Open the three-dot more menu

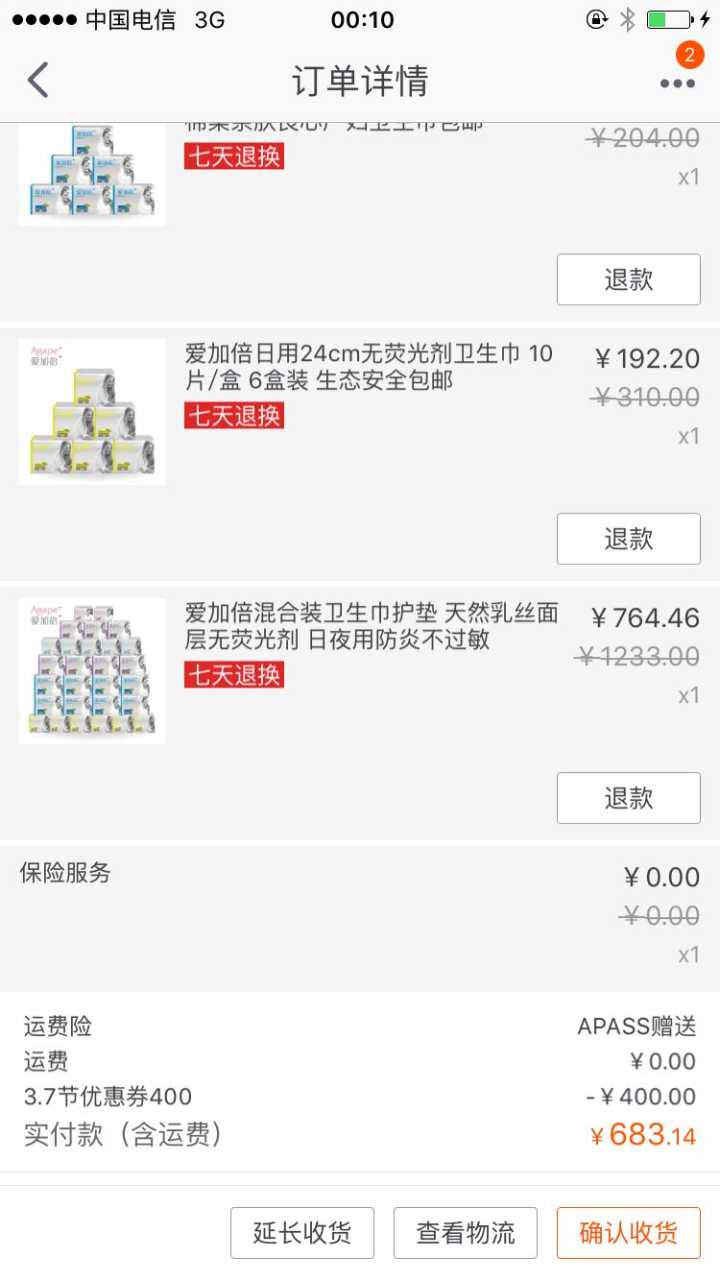[677, 83]
